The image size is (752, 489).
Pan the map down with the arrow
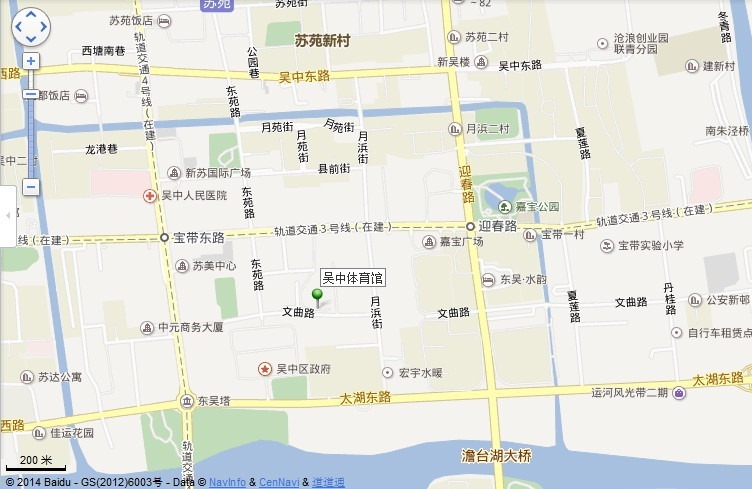(x=30, y=39)
